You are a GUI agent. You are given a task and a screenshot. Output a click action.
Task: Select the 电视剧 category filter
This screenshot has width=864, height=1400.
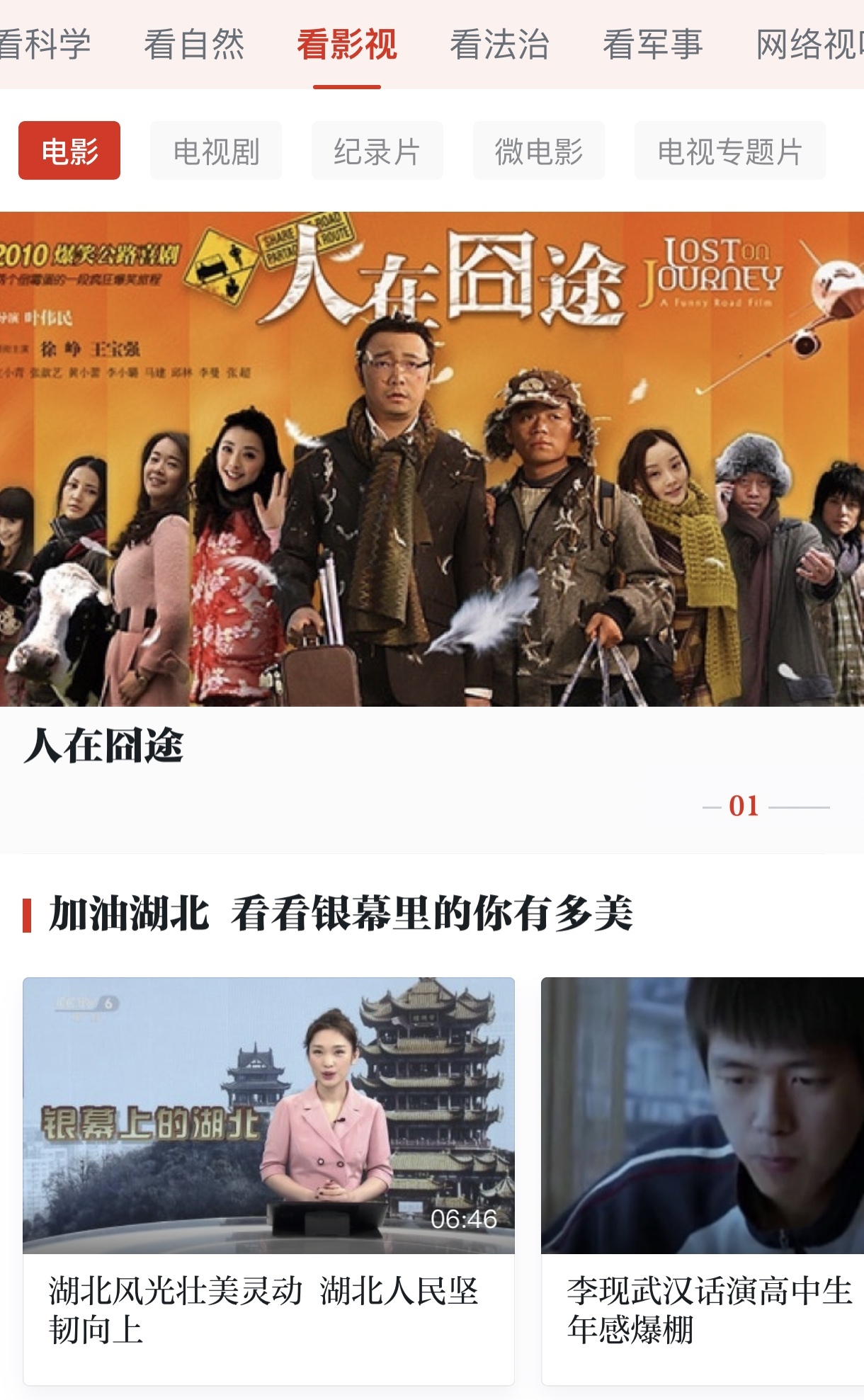tap(215, 150)
